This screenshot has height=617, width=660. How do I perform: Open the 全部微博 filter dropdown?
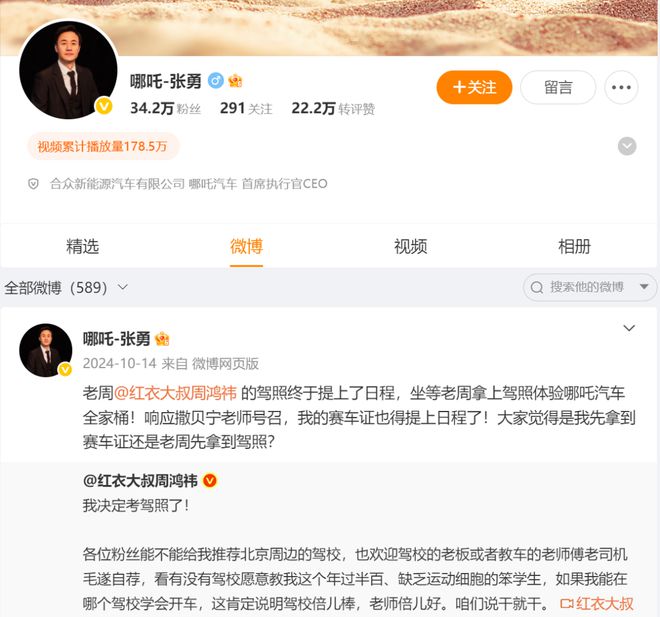pyautogui.click(x=66, y=288)
